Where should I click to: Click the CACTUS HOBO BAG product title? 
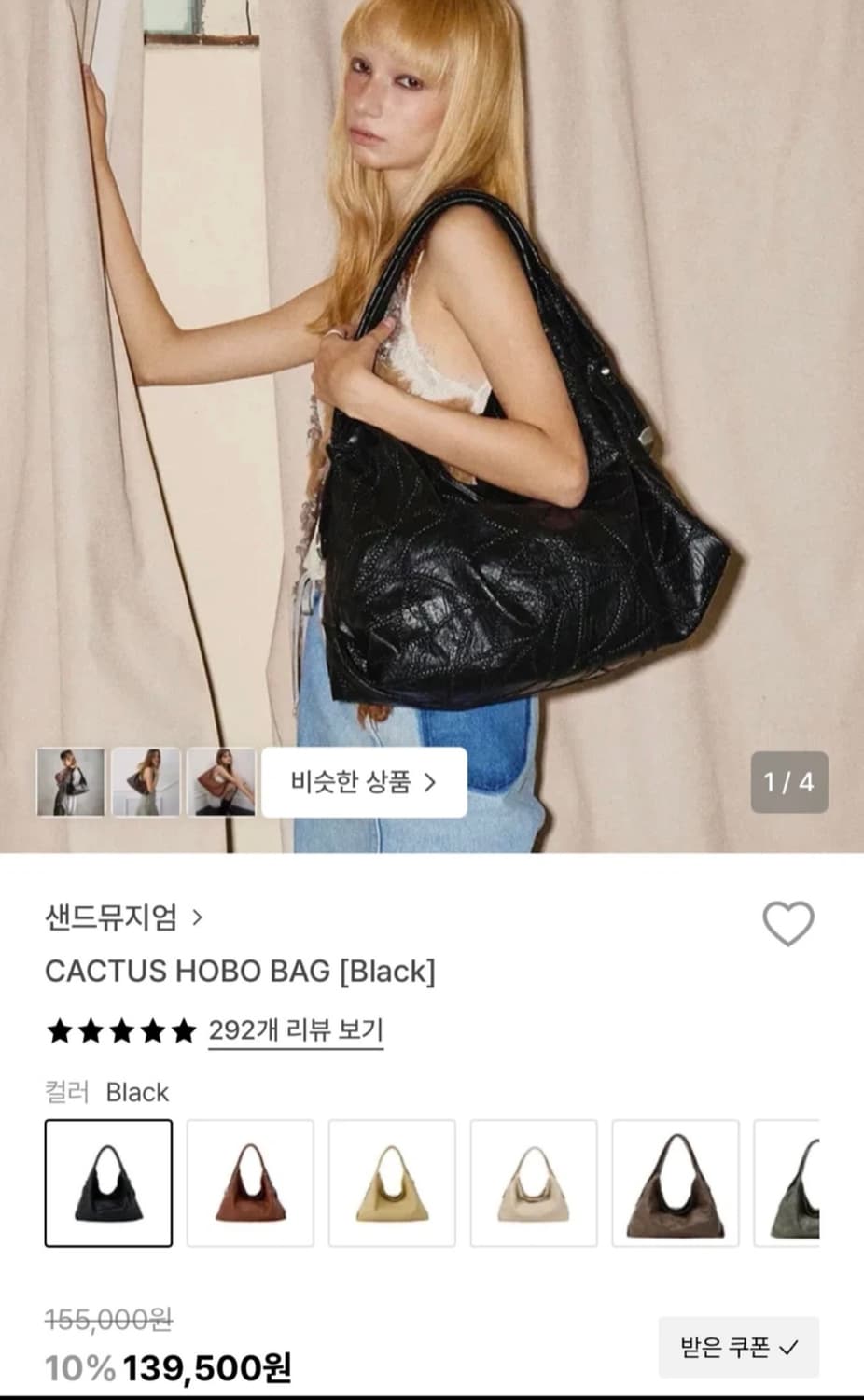click(243, 973)
